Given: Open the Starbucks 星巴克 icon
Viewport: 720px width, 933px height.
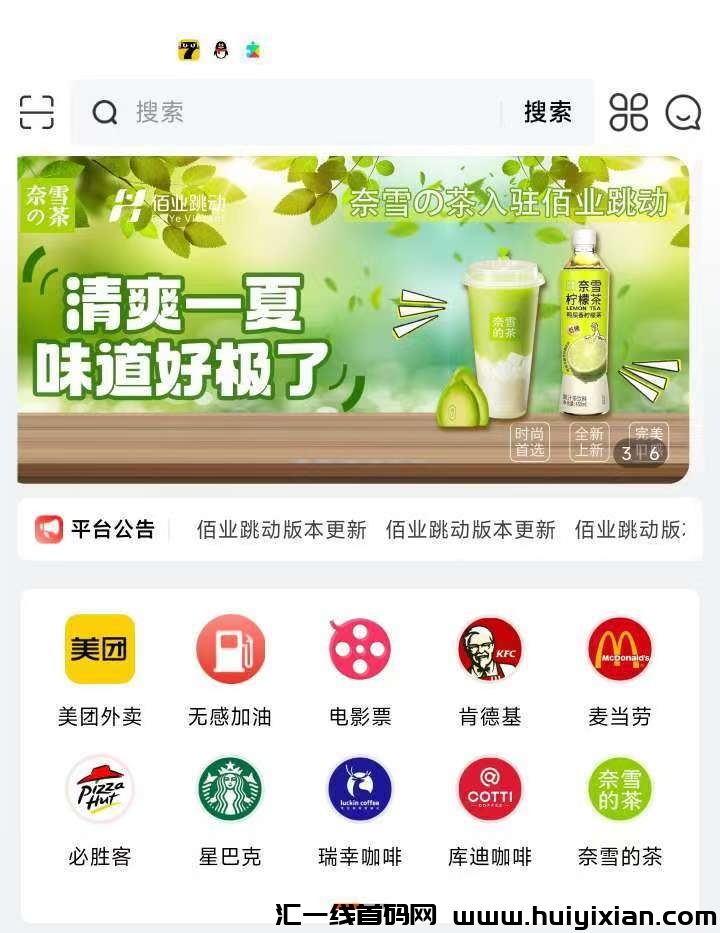Looking at the screenshot, I should click(x=231, y=791).
